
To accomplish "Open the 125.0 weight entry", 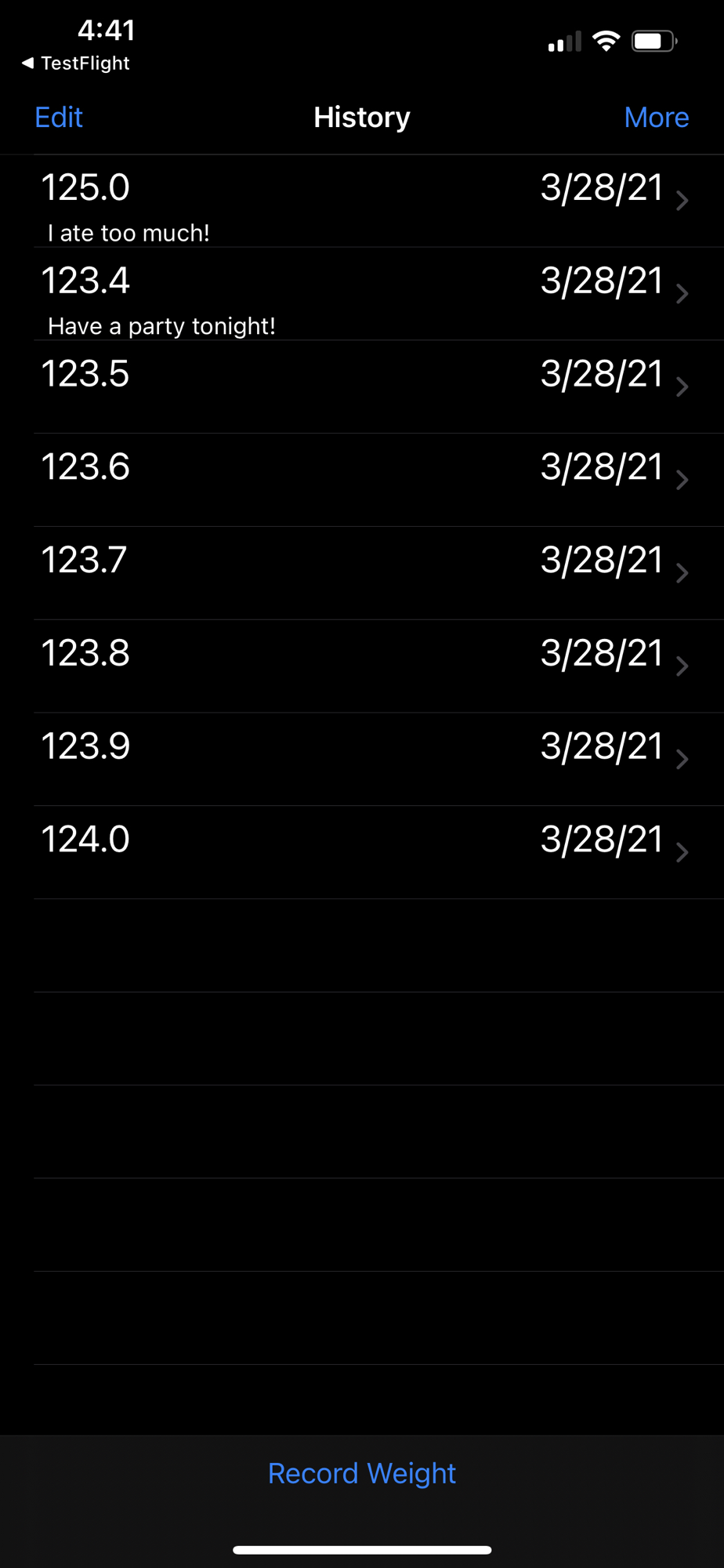I will pyautogui.click(x=362, y=201).
